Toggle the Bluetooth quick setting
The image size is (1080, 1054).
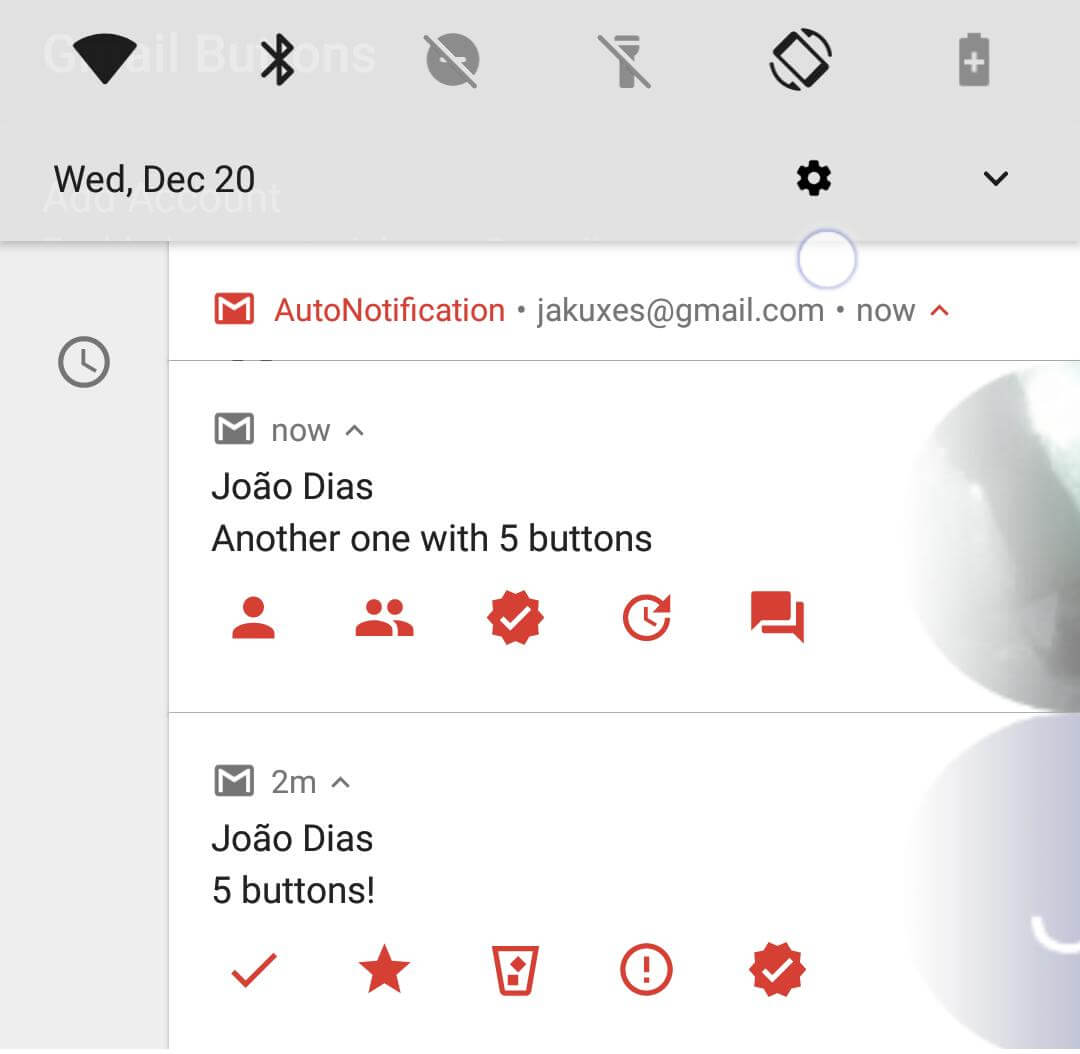[277, 59]
